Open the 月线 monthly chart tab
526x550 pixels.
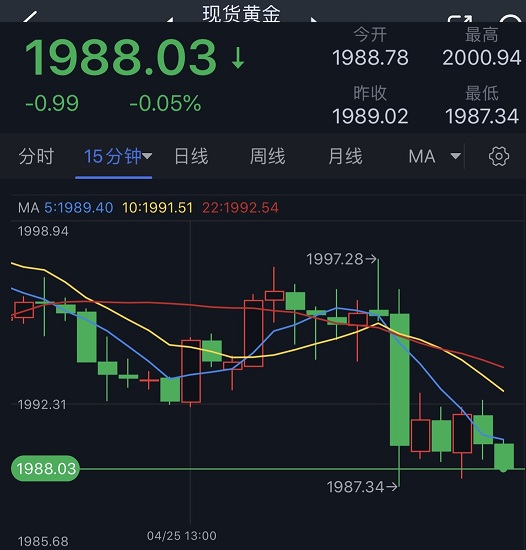(x=345, y=156)
